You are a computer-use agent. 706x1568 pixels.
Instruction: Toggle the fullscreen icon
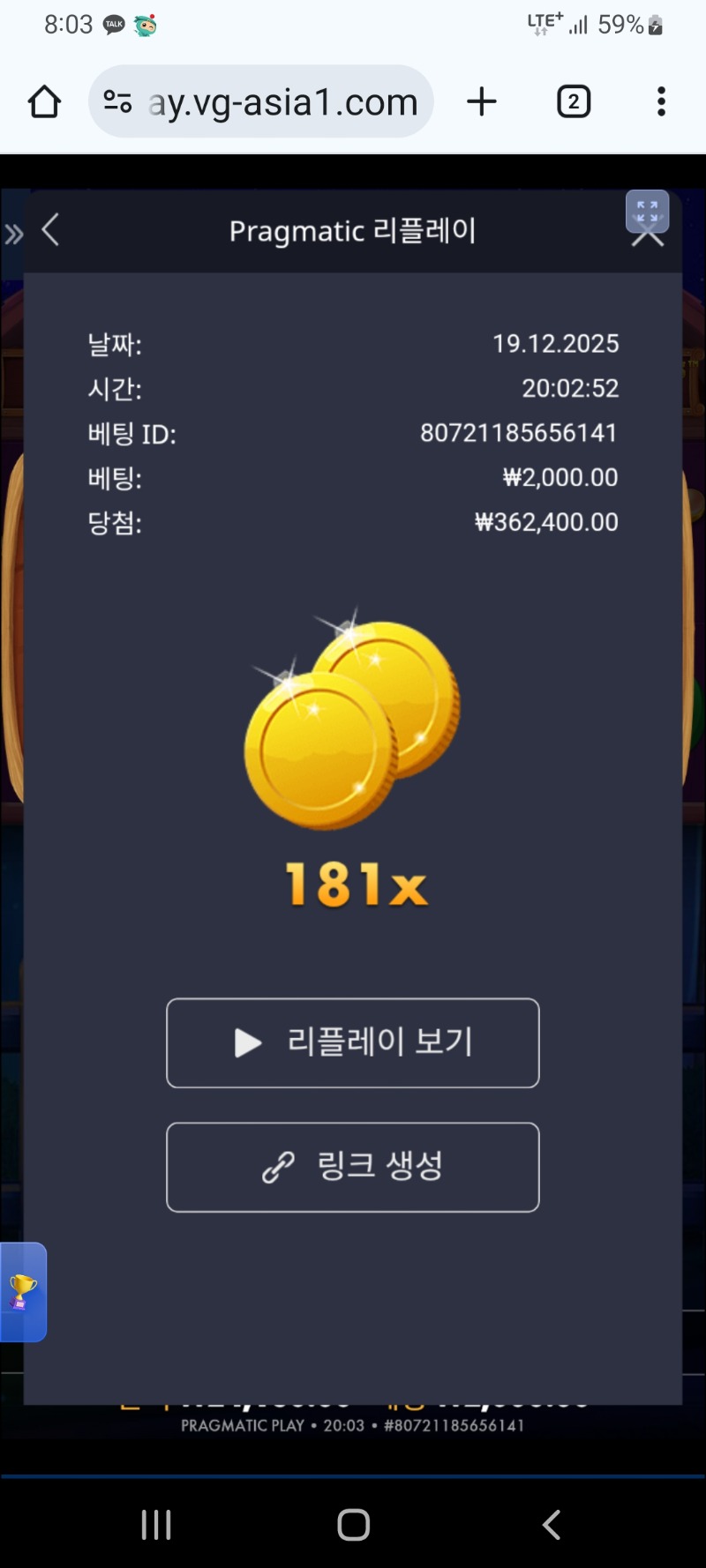click(x=647, y=211)
